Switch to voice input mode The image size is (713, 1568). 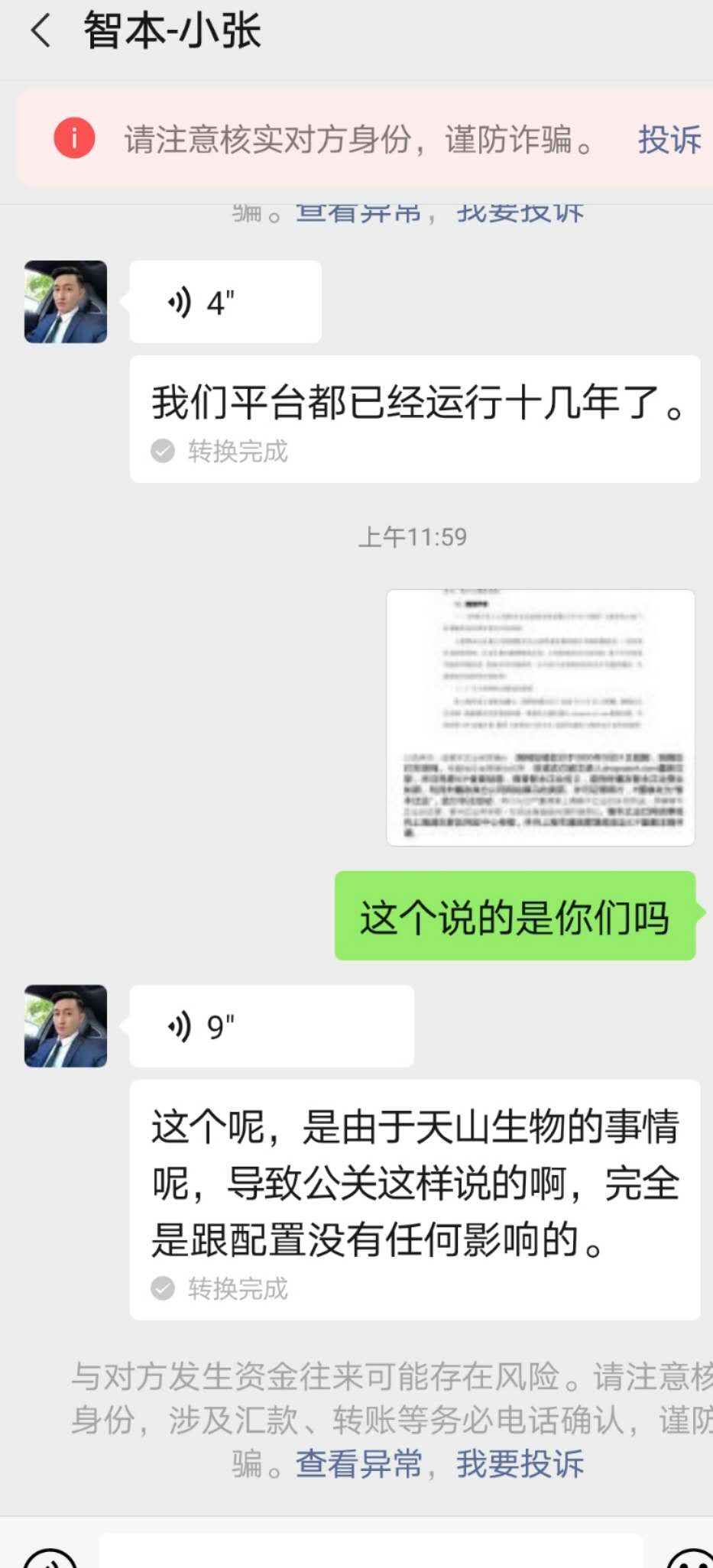click(50, 1559)
